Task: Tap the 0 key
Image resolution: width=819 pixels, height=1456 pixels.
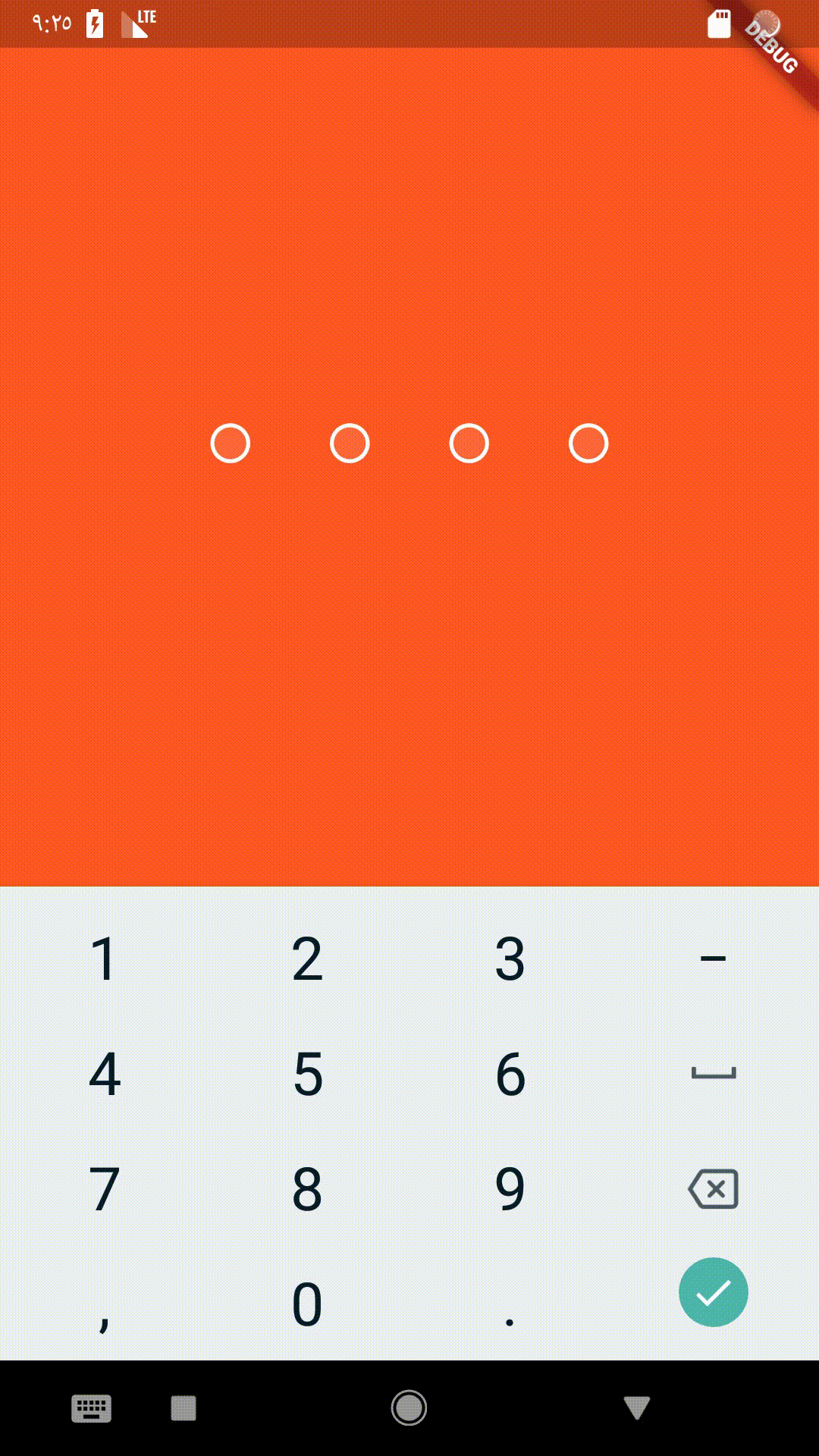Action: pos(307,1304)
